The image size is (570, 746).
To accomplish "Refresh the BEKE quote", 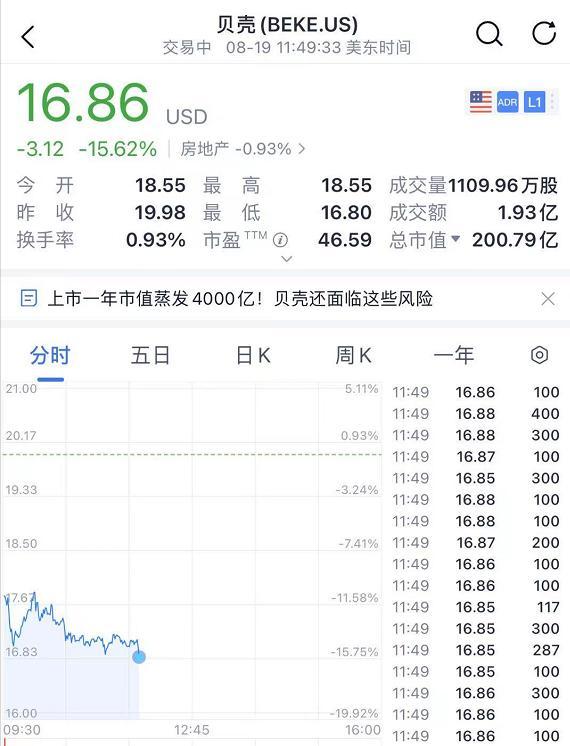I will click(544, 33).
